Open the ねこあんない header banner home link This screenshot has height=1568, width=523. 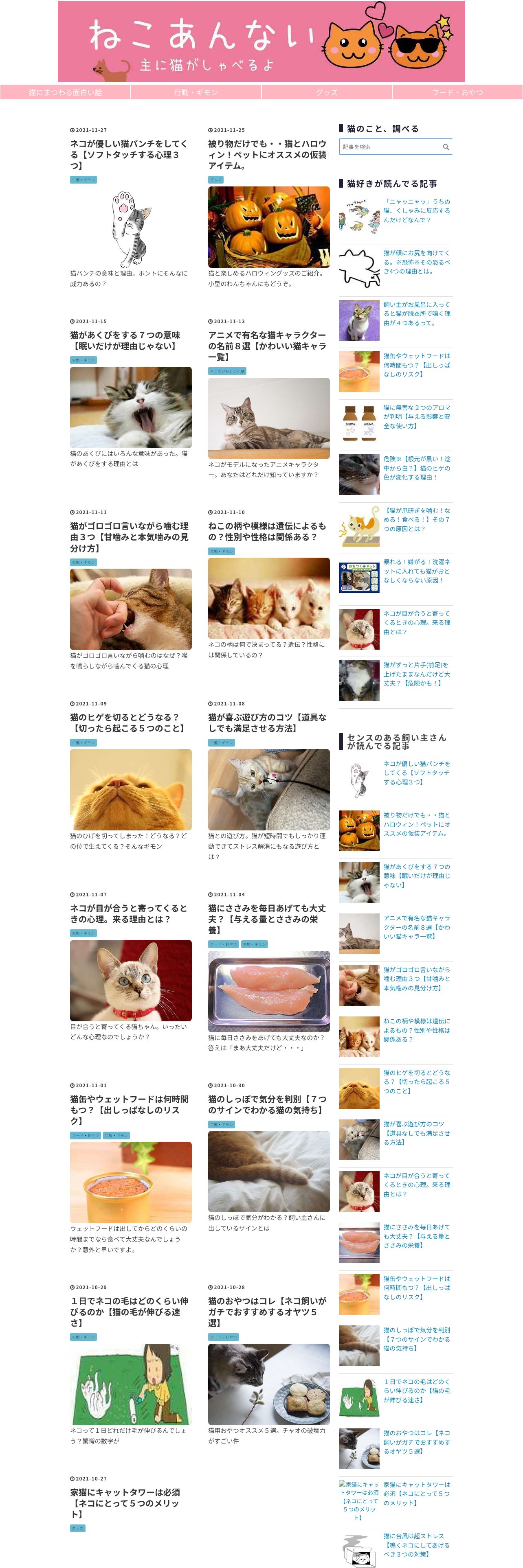261,42
